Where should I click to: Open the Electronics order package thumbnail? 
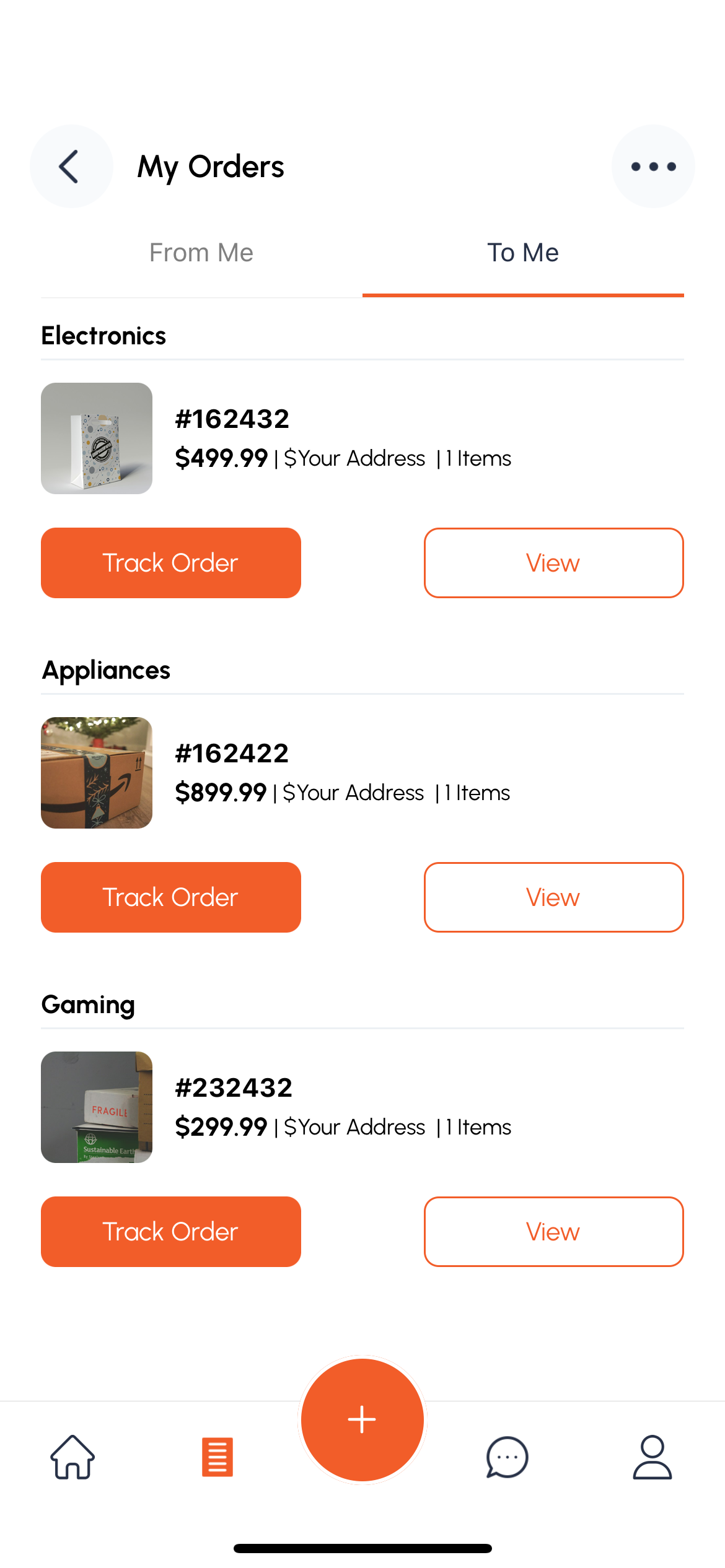(97, 438)
